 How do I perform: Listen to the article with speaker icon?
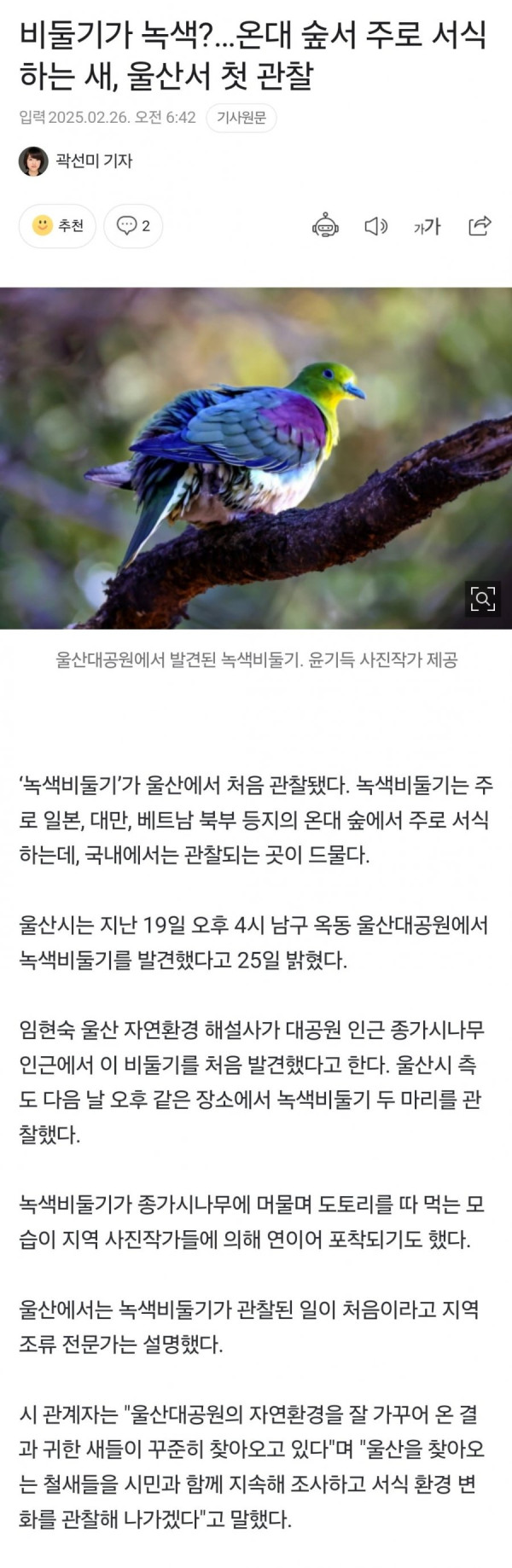point(375,226)
